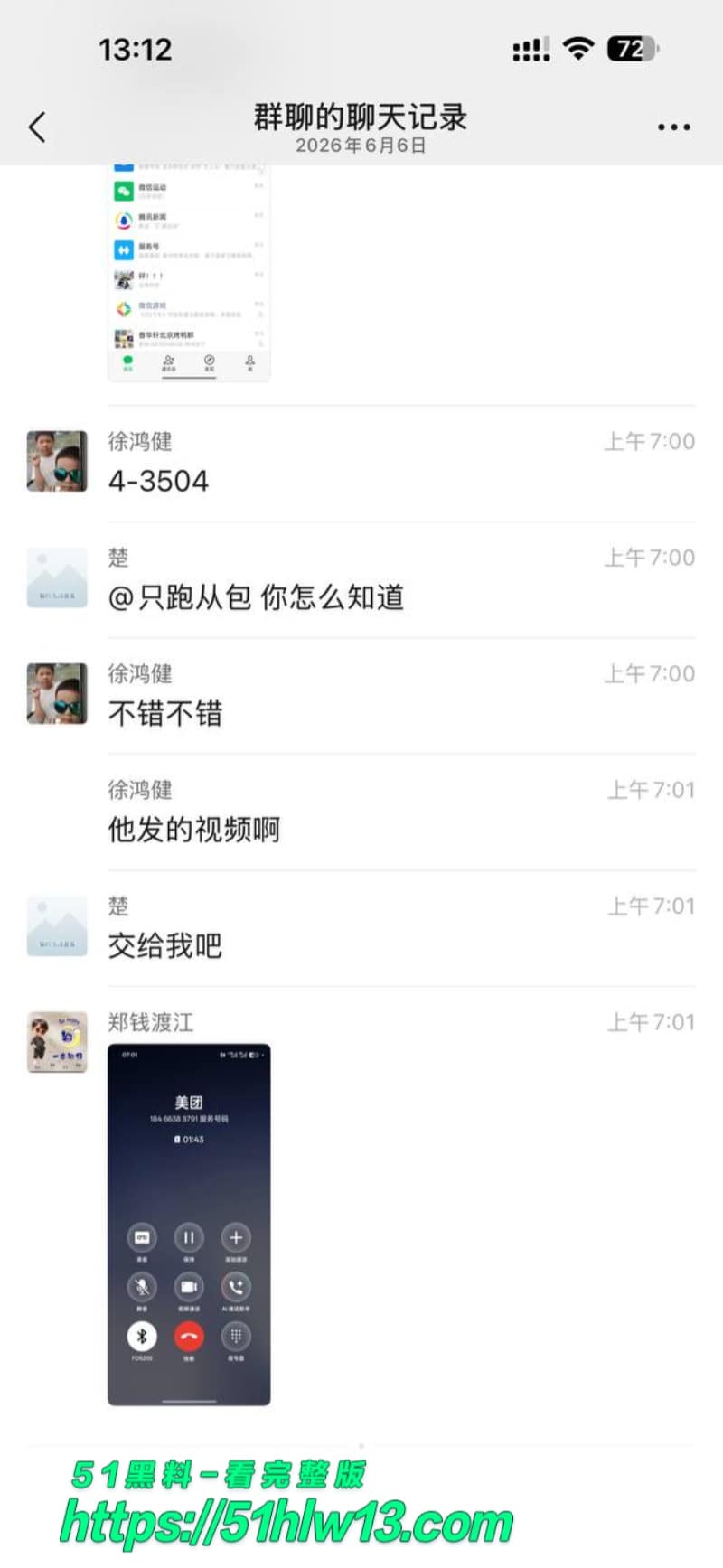View 郑钱渡江's profile avatar
723x1568 pixels.
pos(57,1042)
